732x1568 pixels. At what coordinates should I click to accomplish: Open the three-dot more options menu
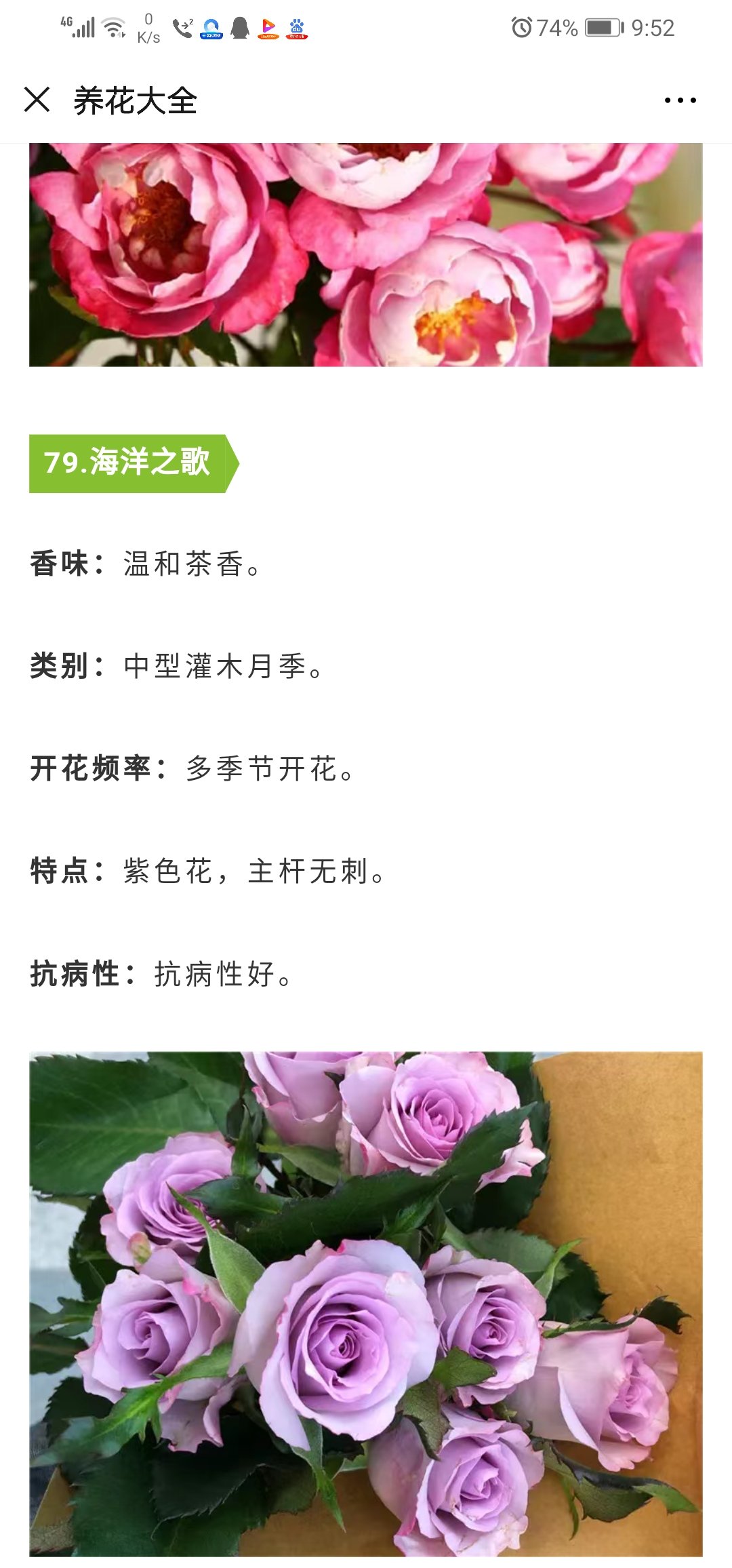[x=680, y=100]
